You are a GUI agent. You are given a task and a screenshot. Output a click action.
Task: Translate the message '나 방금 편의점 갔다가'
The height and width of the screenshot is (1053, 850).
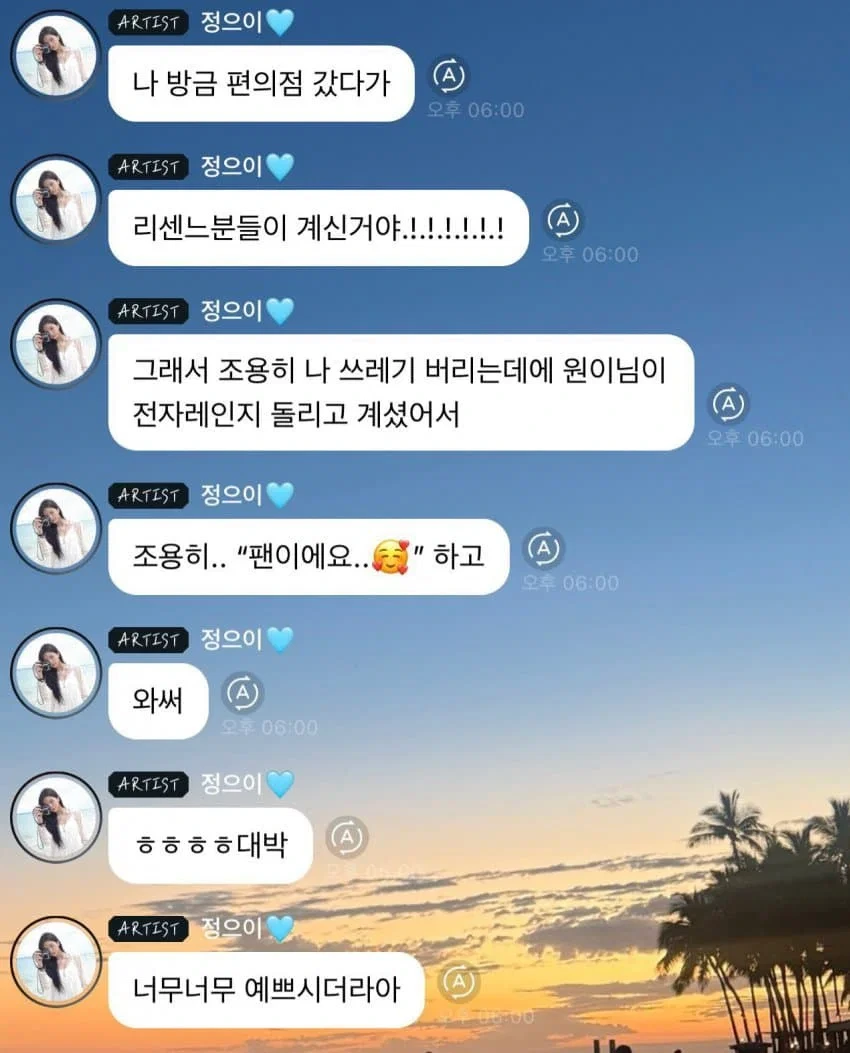coord(449,76)
